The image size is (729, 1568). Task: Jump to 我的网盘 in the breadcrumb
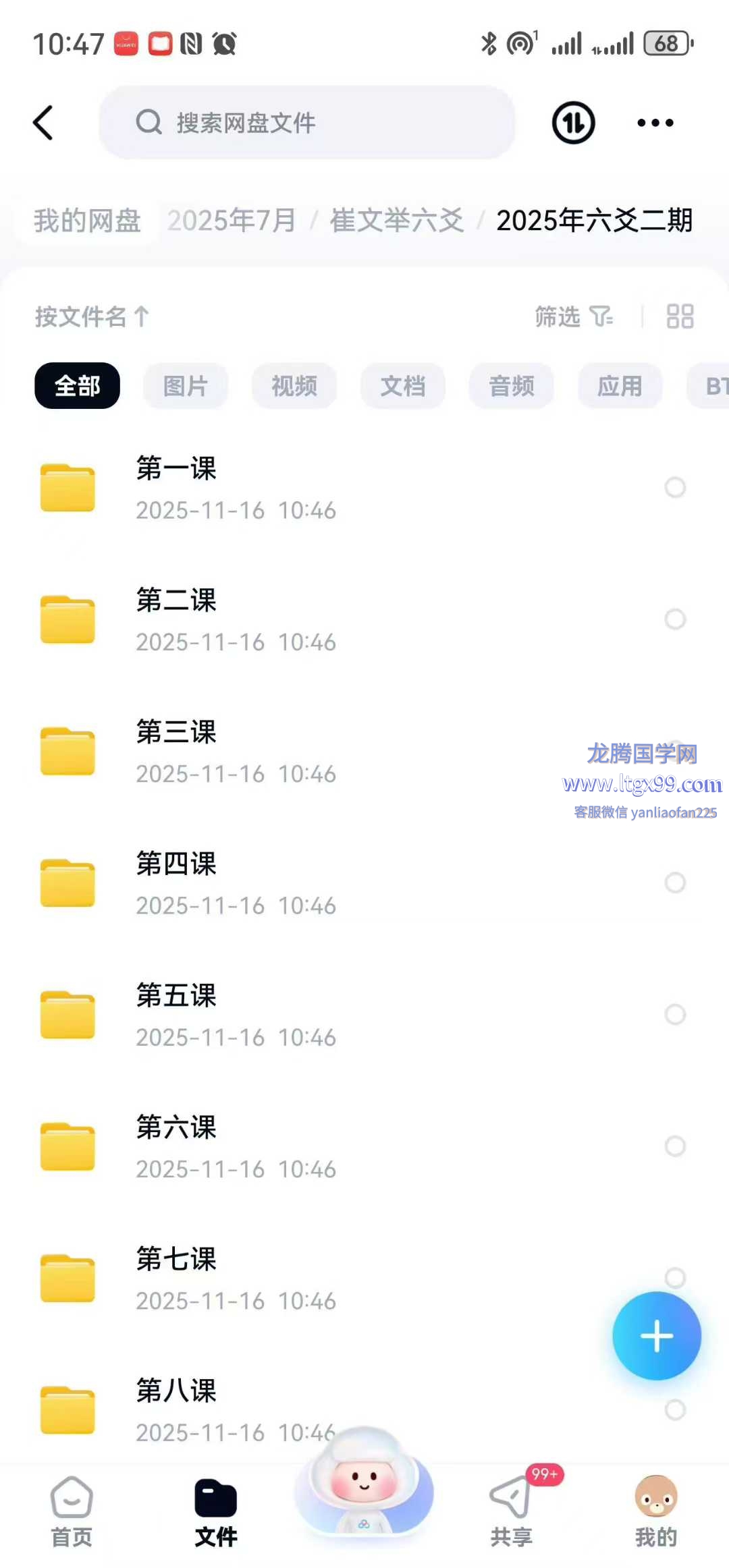pyautogui.click(x=87, y=221)
